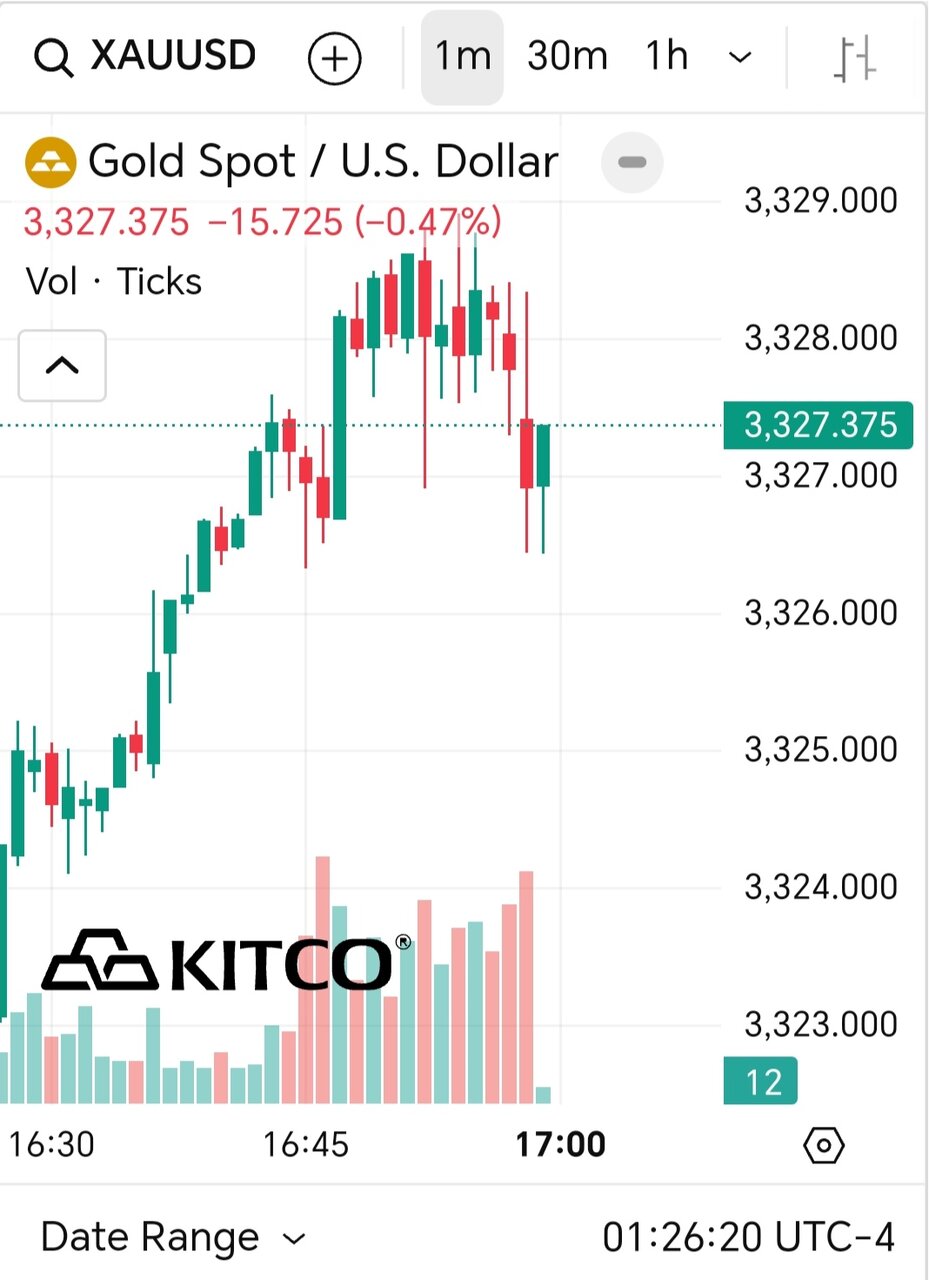The width and height of the screenshot is (929, 1280).
Task: Collapse the legend with the up chevron
Action: pos(62,365)
